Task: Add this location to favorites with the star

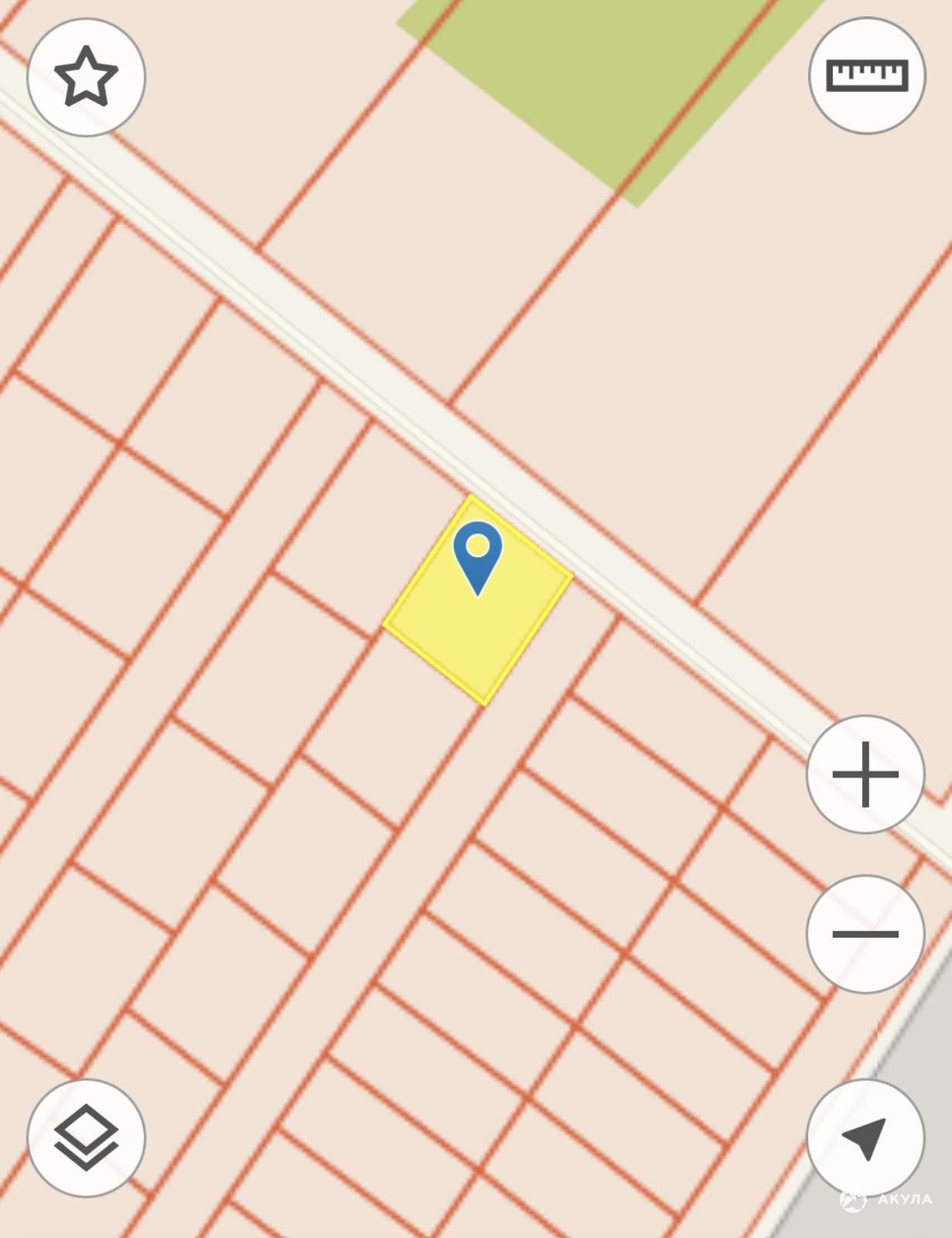Action: coord(86,77)
